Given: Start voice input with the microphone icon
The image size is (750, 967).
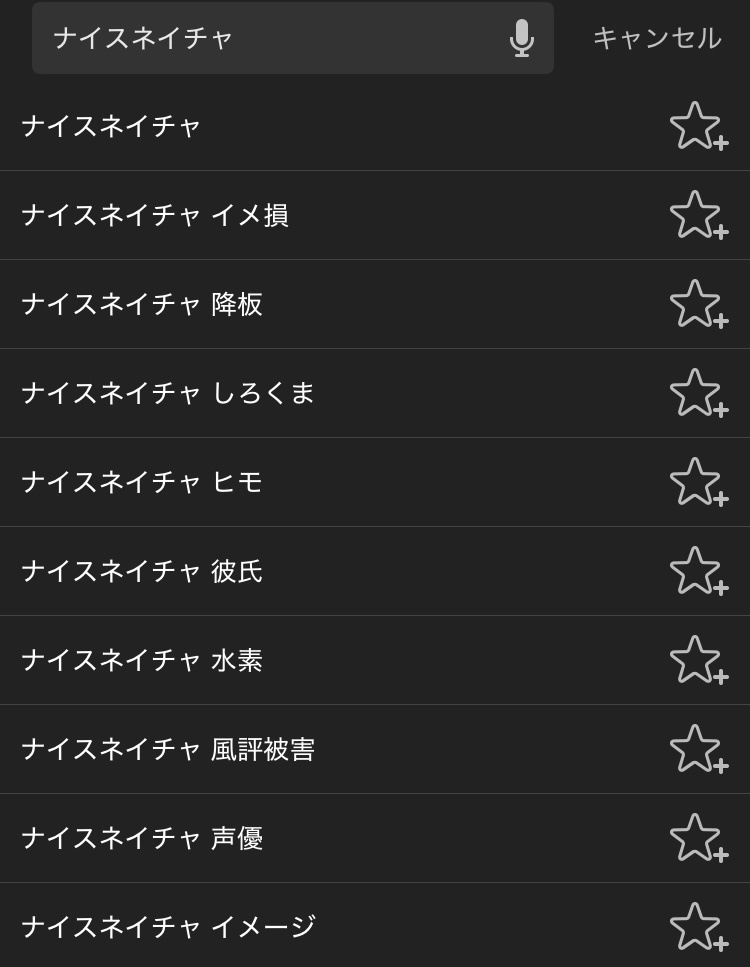Looking at the screenshot, I should (521, 38).
